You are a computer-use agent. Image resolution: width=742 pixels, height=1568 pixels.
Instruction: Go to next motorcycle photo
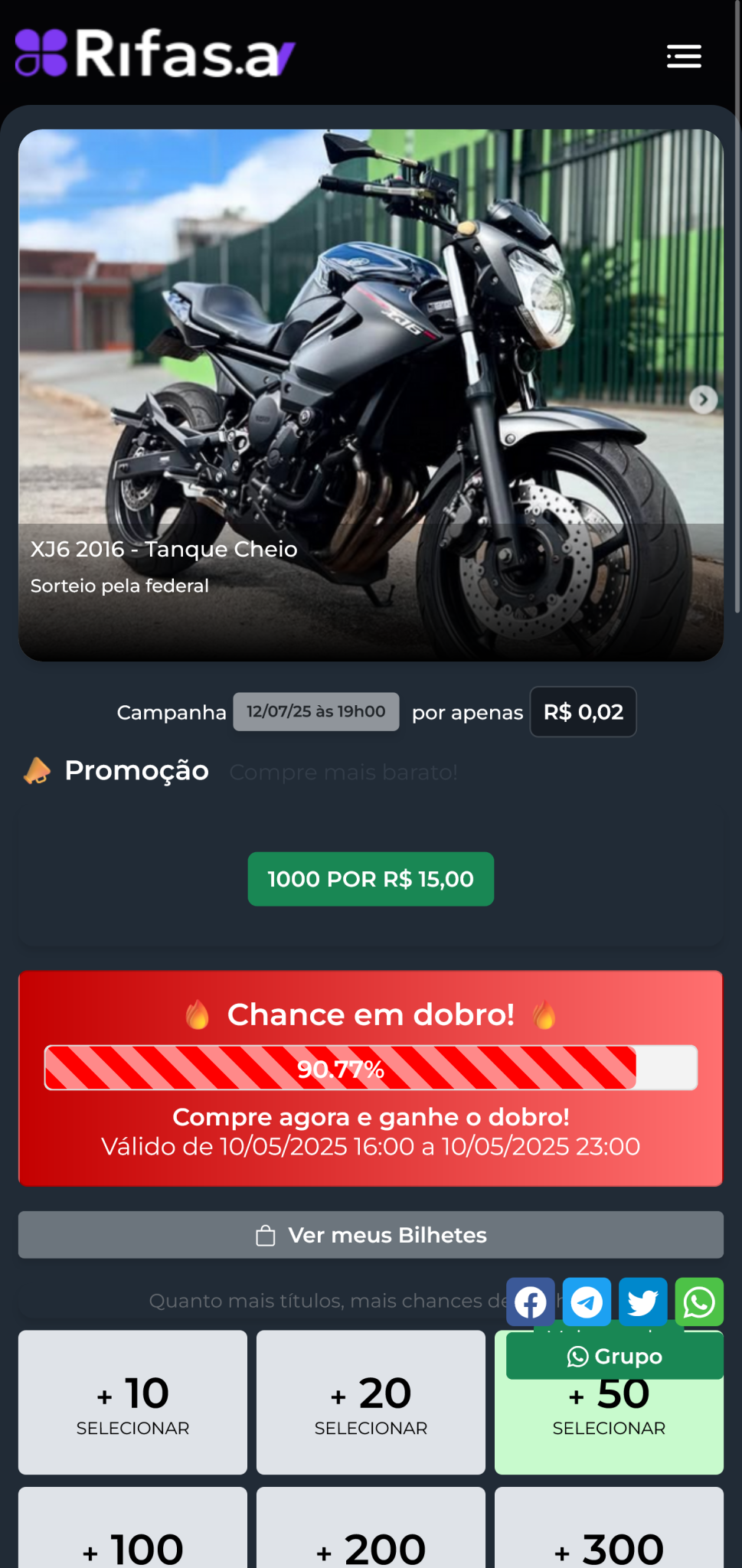[703, 400]
